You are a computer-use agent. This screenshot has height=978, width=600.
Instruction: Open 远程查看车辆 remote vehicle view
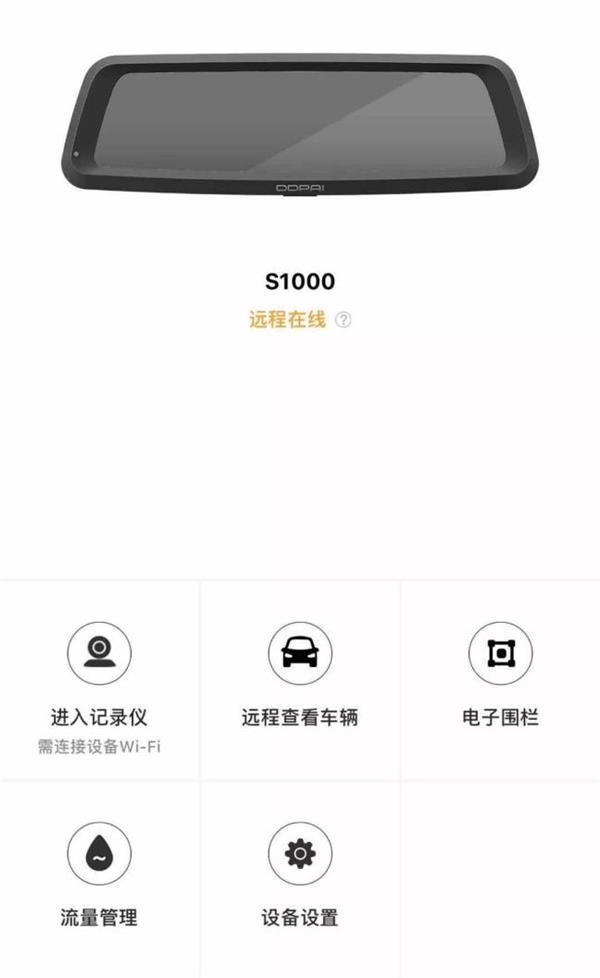[300, 680]
